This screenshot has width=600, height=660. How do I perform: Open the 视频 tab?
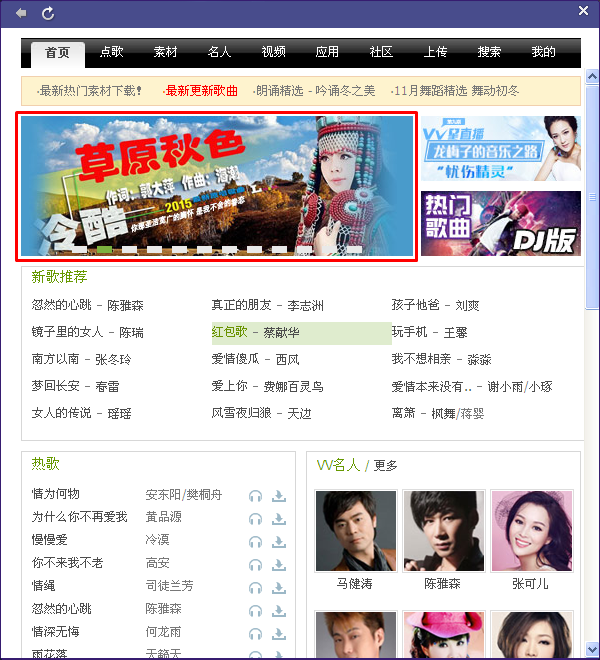[273, 52]
